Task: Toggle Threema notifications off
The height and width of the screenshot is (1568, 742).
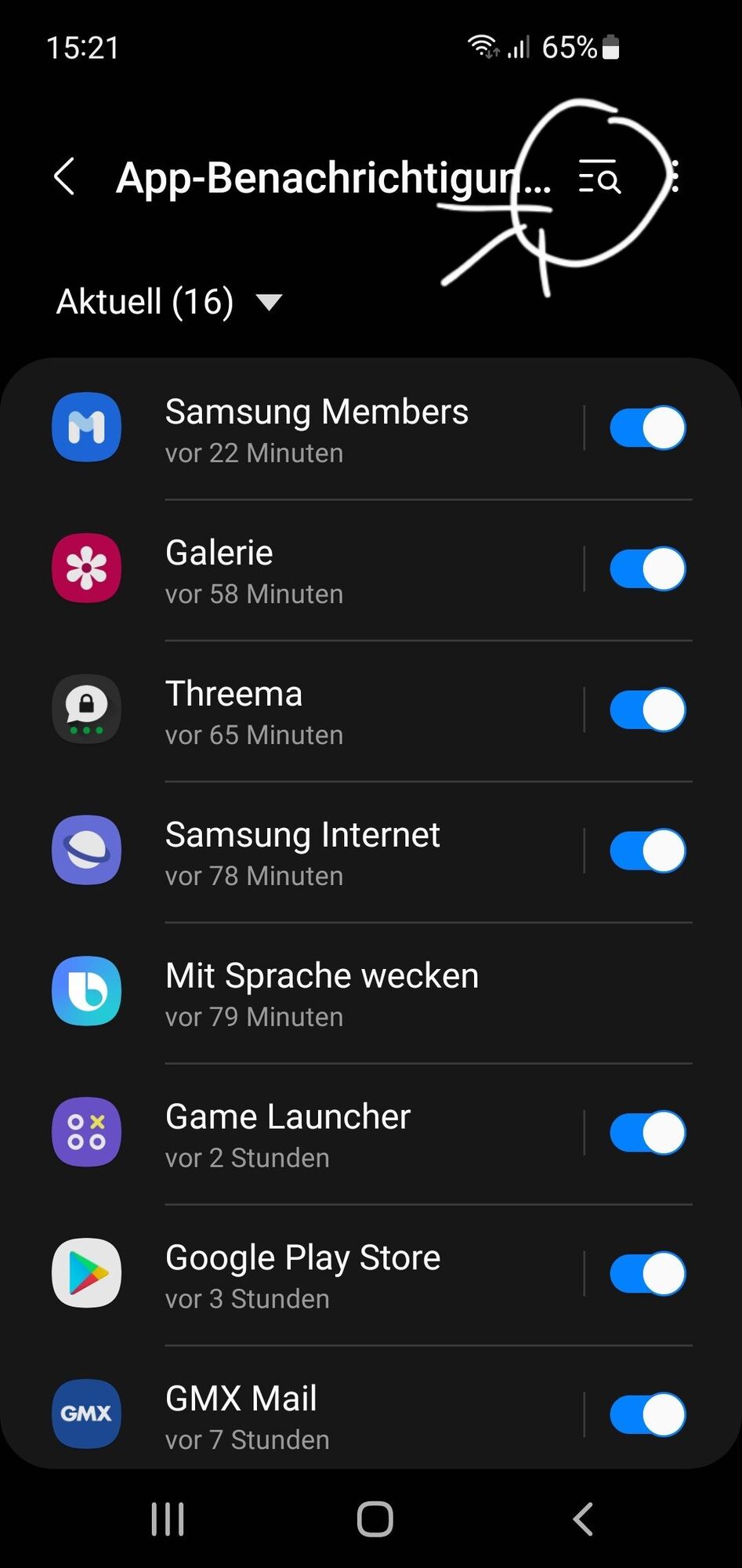Action: click(x=647, y=710)
